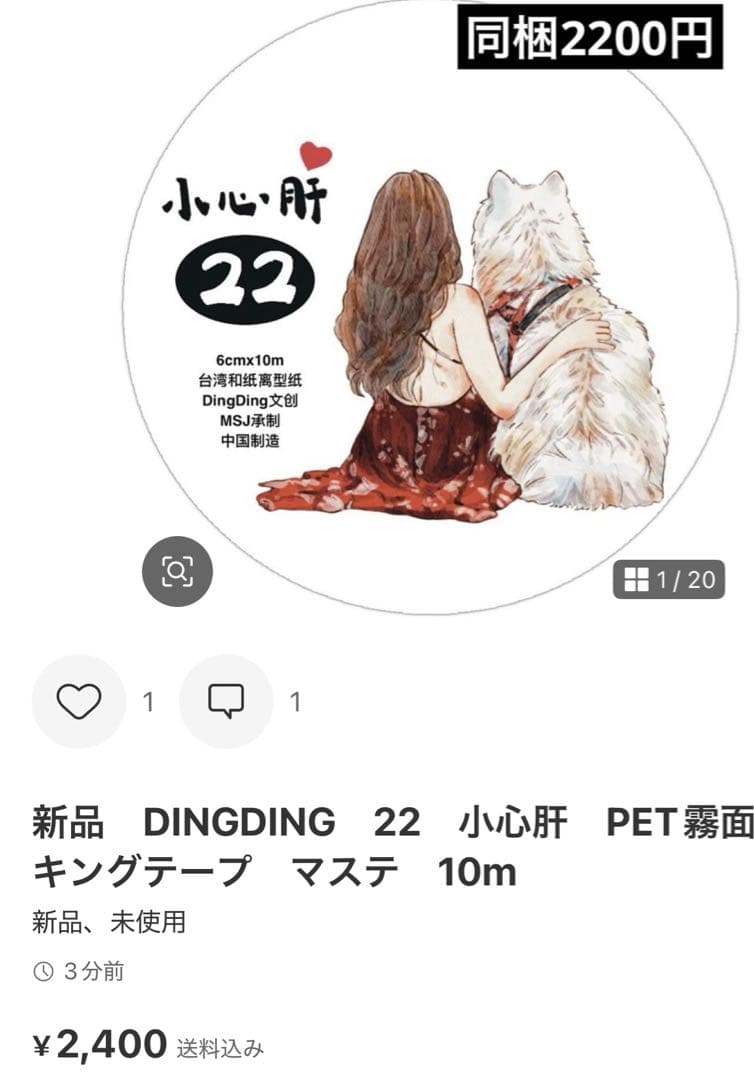Tap the camera-frame search icon on the photo
This screenshot has height=1080, width=754.
[x=178, y=570]
